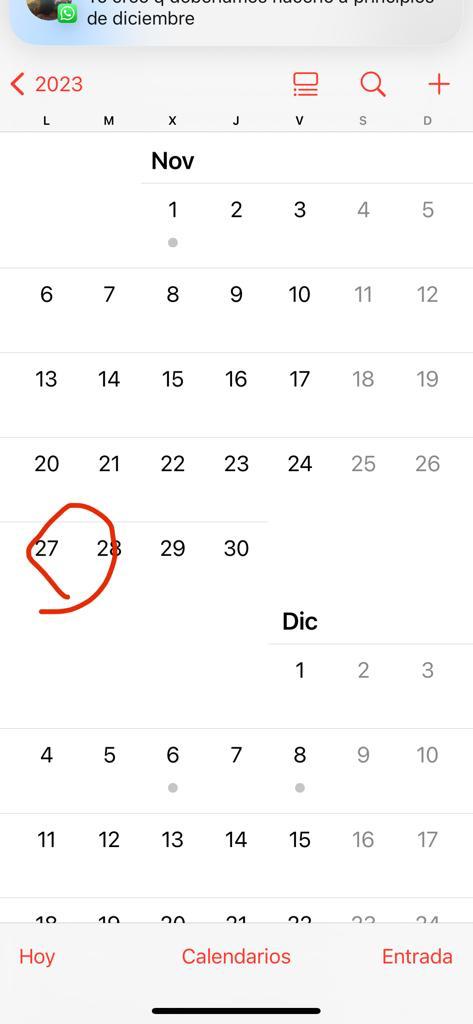Go back to the 2023 year view

pyautogui.click(x=46, y=84)
